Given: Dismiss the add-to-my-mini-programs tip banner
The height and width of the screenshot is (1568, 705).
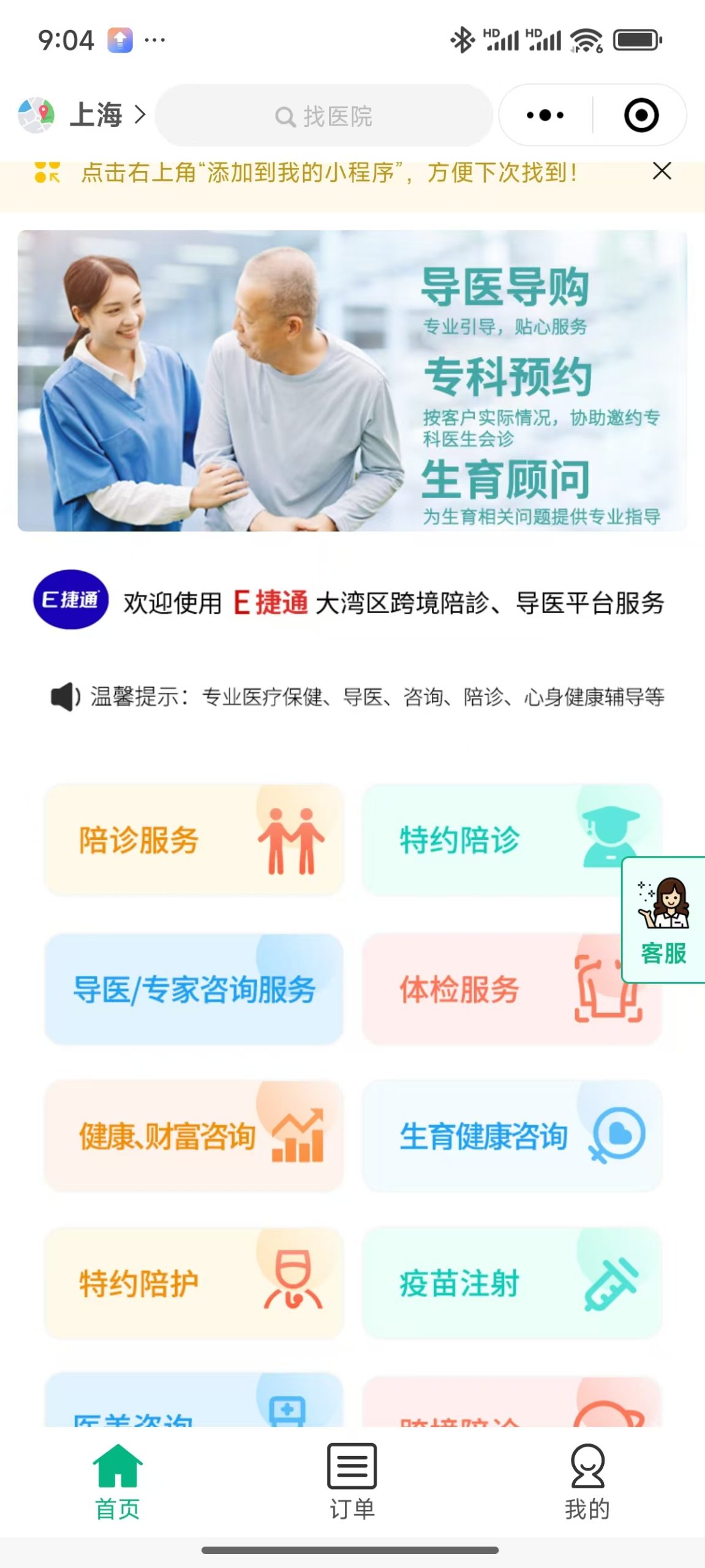Looking at the screenshot, I should 662,171.
